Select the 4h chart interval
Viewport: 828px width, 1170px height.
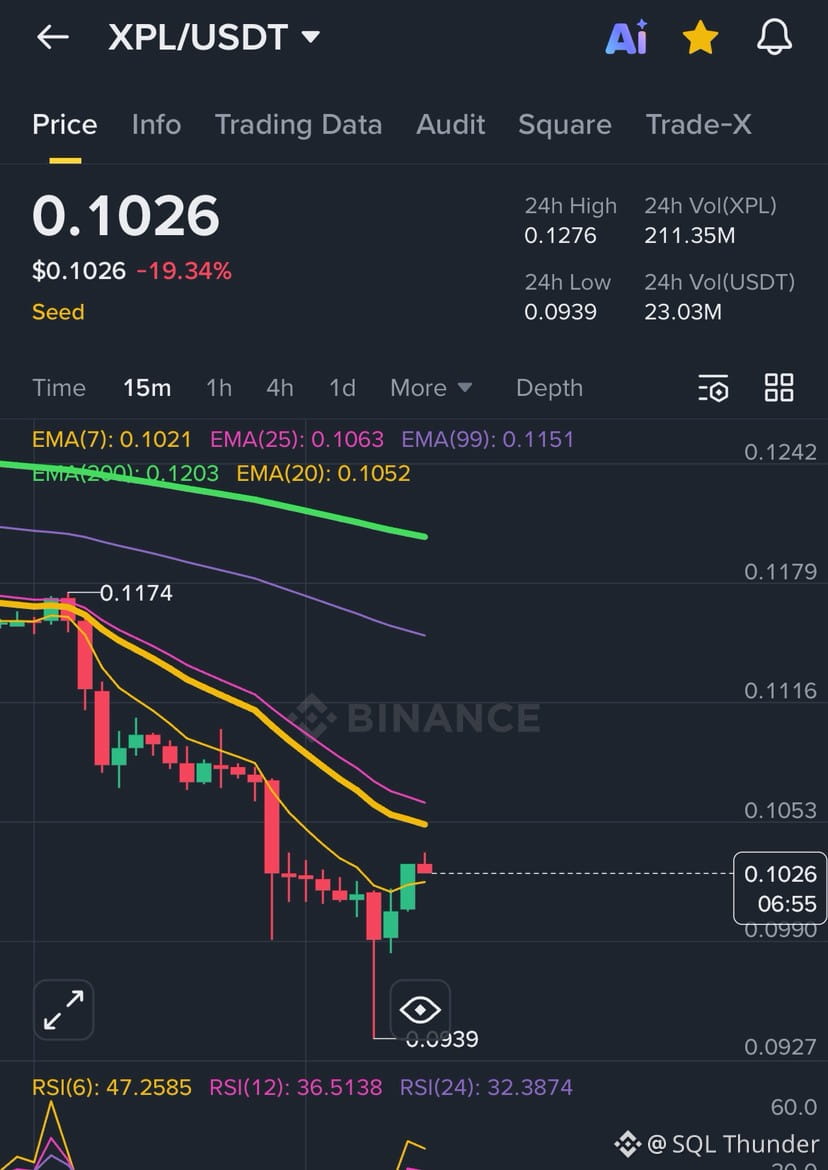pos(280,388)
